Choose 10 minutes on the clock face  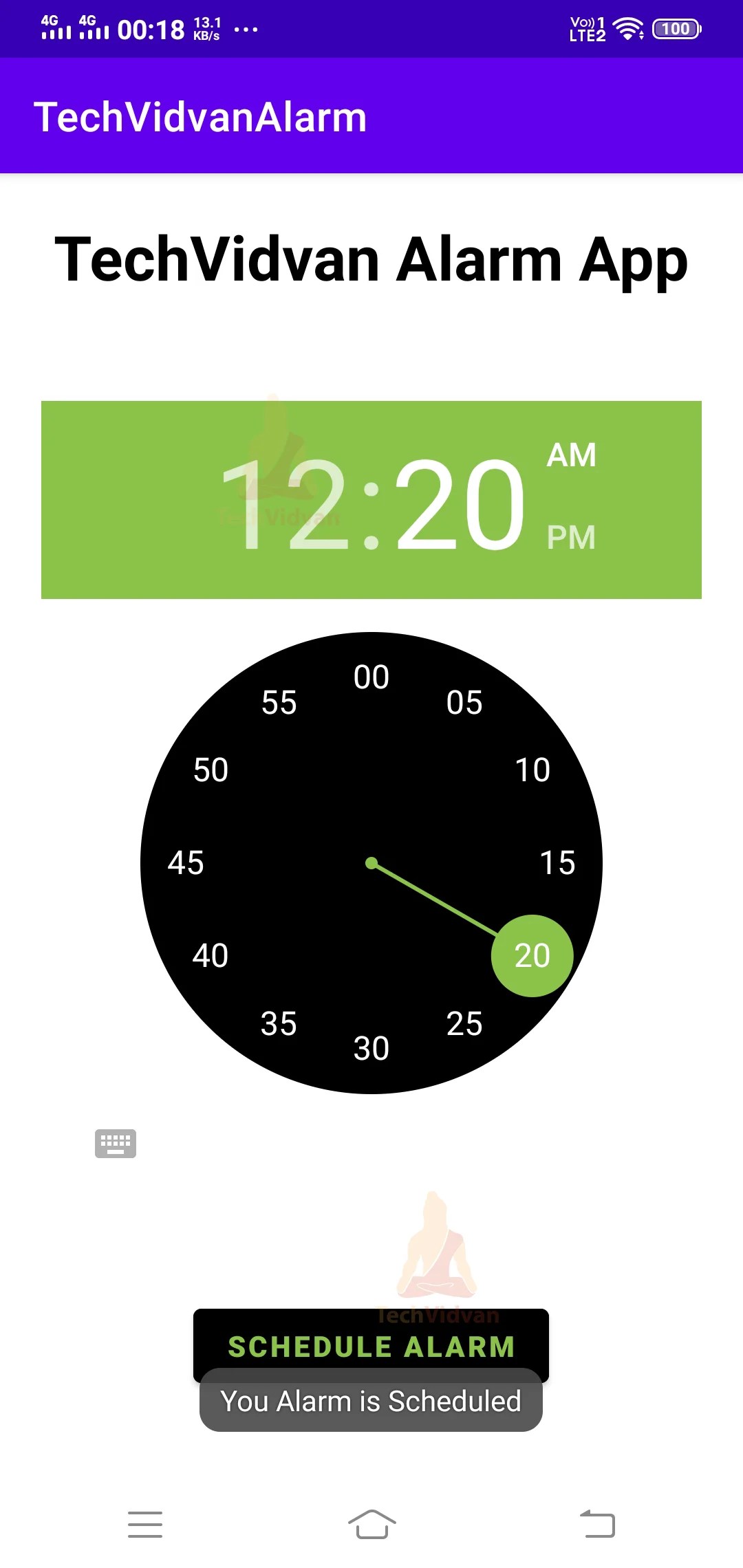tap(532, 770)
